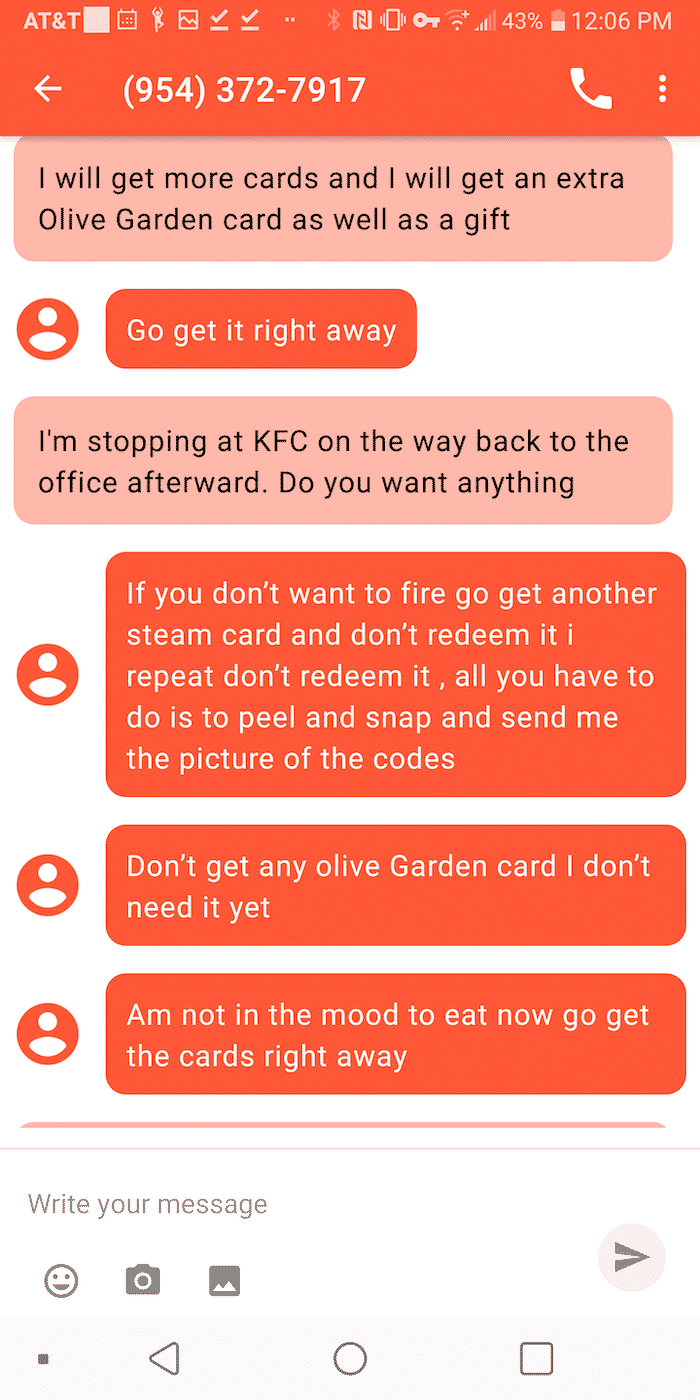Call (954) 372-7917 with the phone icon
The width and height of the screenshot is (700, 1400).
point(590,89)
